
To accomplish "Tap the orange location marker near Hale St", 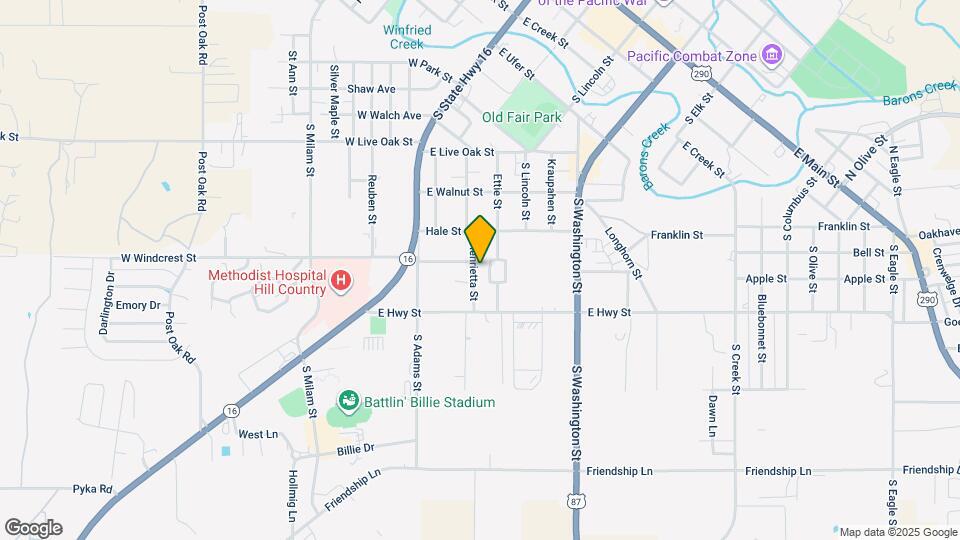I will (x=480, y=238).
